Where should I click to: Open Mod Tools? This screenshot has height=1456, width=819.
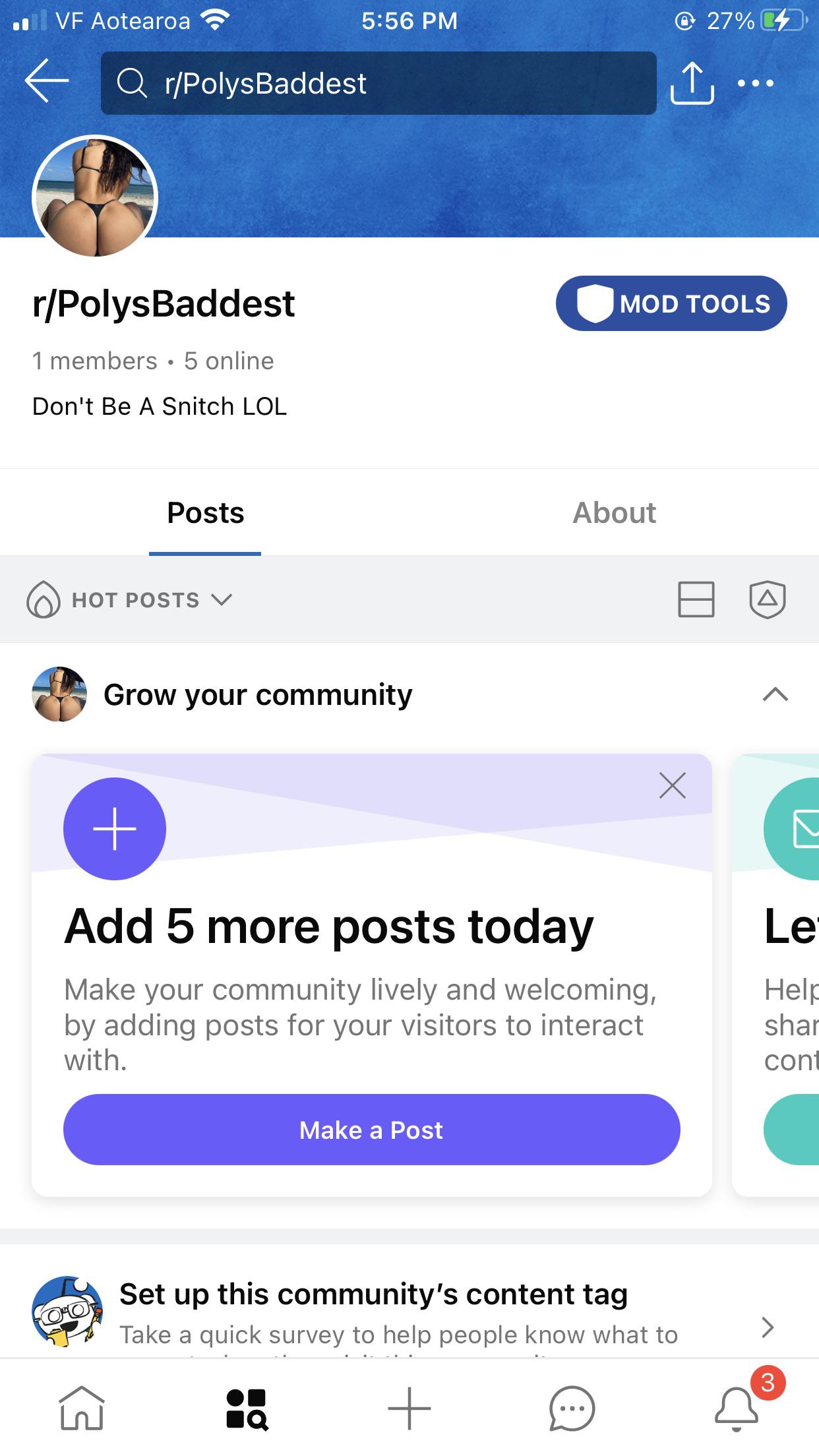coord(671,303)
